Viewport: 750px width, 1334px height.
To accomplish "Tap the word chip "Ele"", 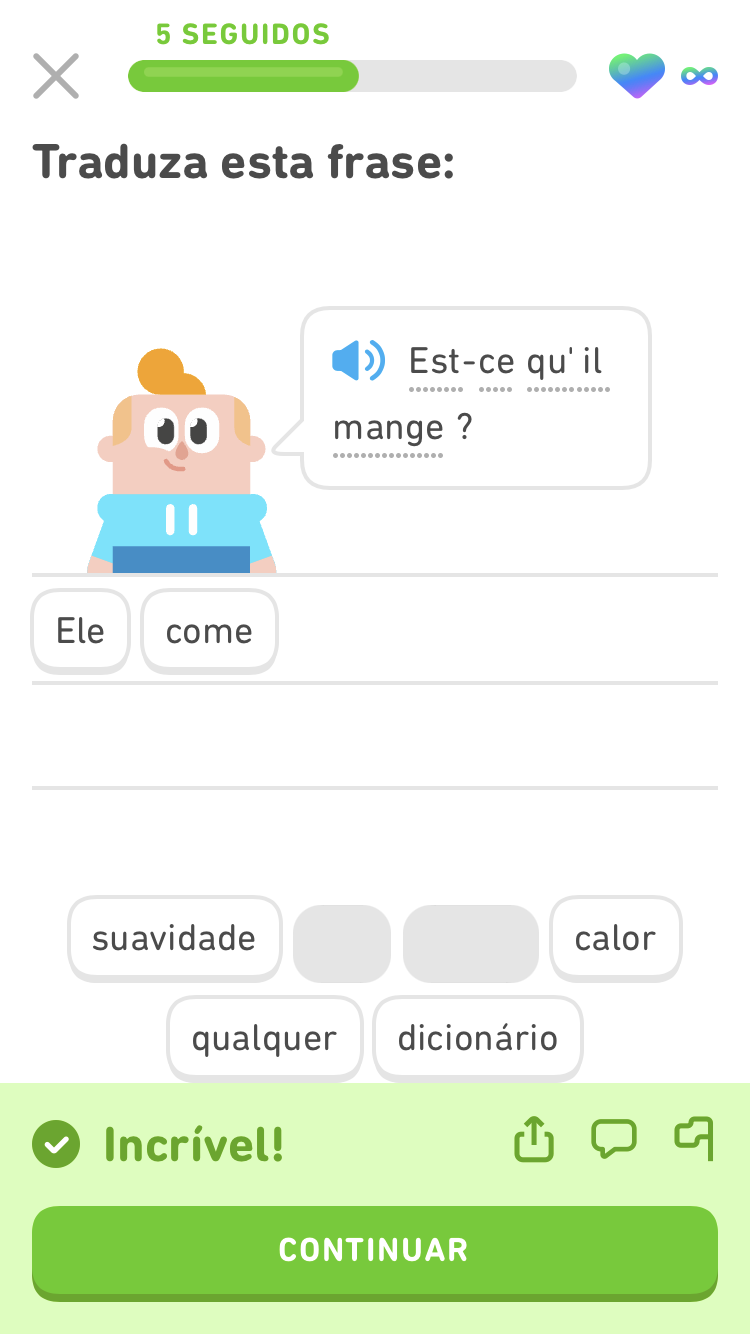I will pos(80,631).
